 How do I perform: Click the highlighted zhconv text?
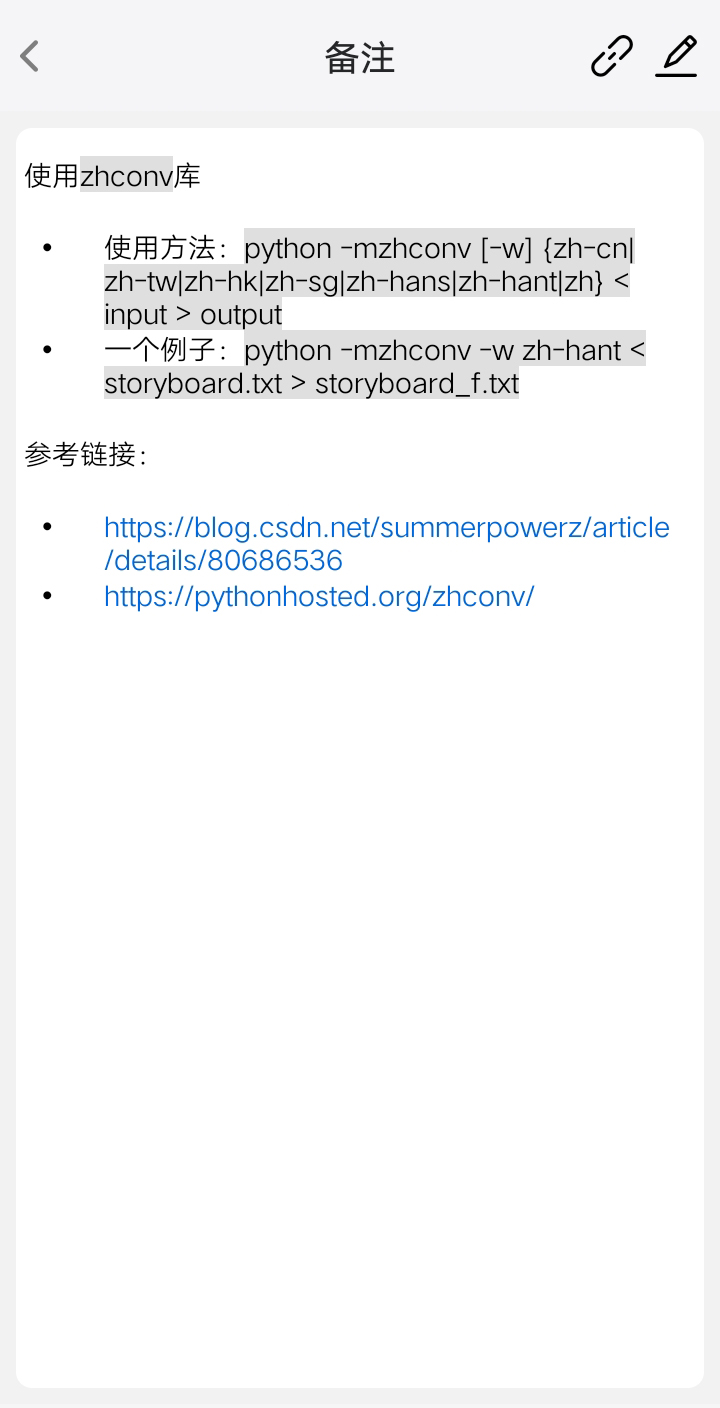click(x=127, y=174)
